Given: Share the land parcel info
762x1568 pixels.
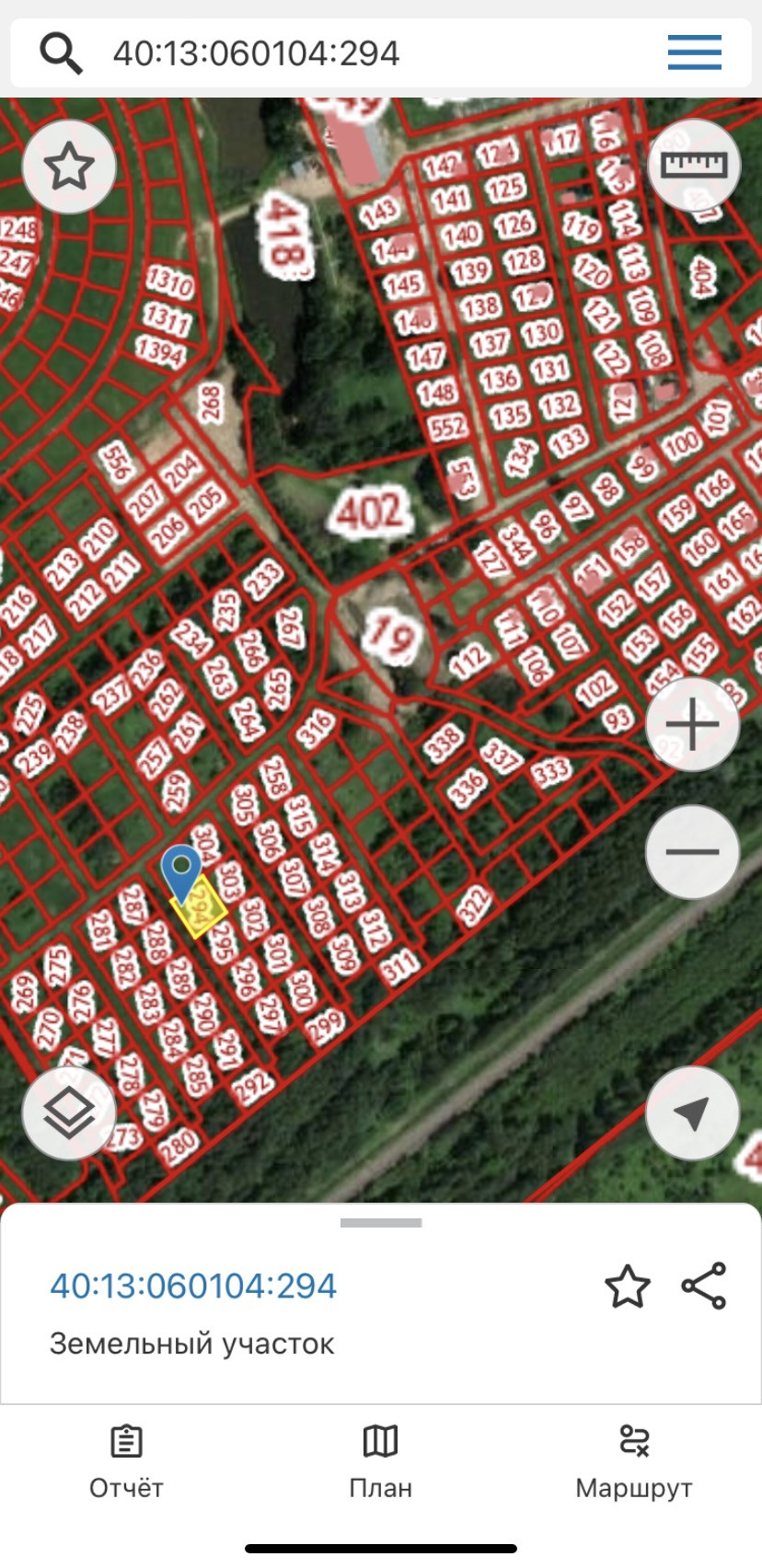Looking at the screenshot, I should [x=704, y=1286].
